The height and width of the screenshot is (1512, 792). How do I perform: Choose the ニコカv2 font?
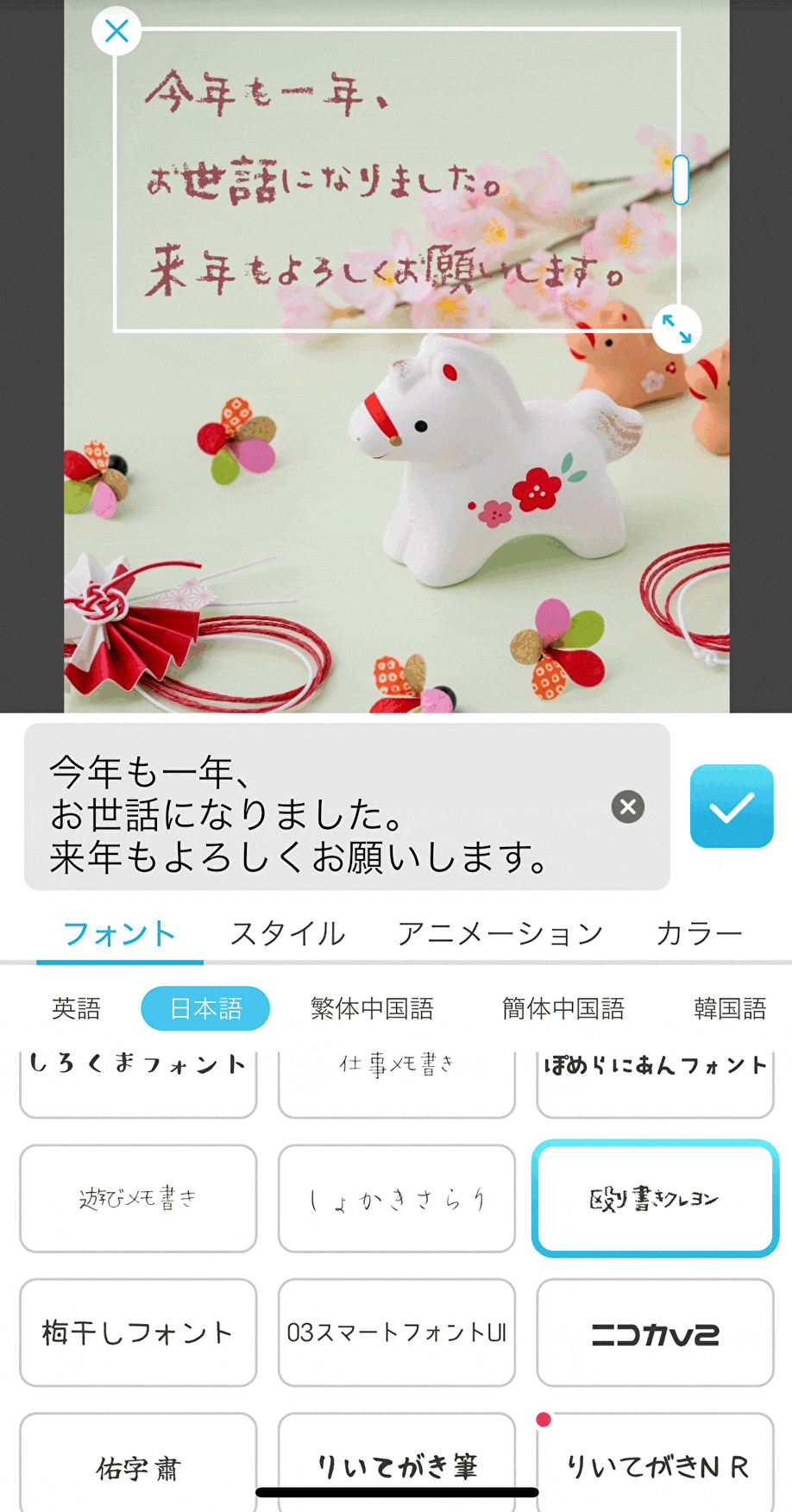click(x=654, y=1333)
